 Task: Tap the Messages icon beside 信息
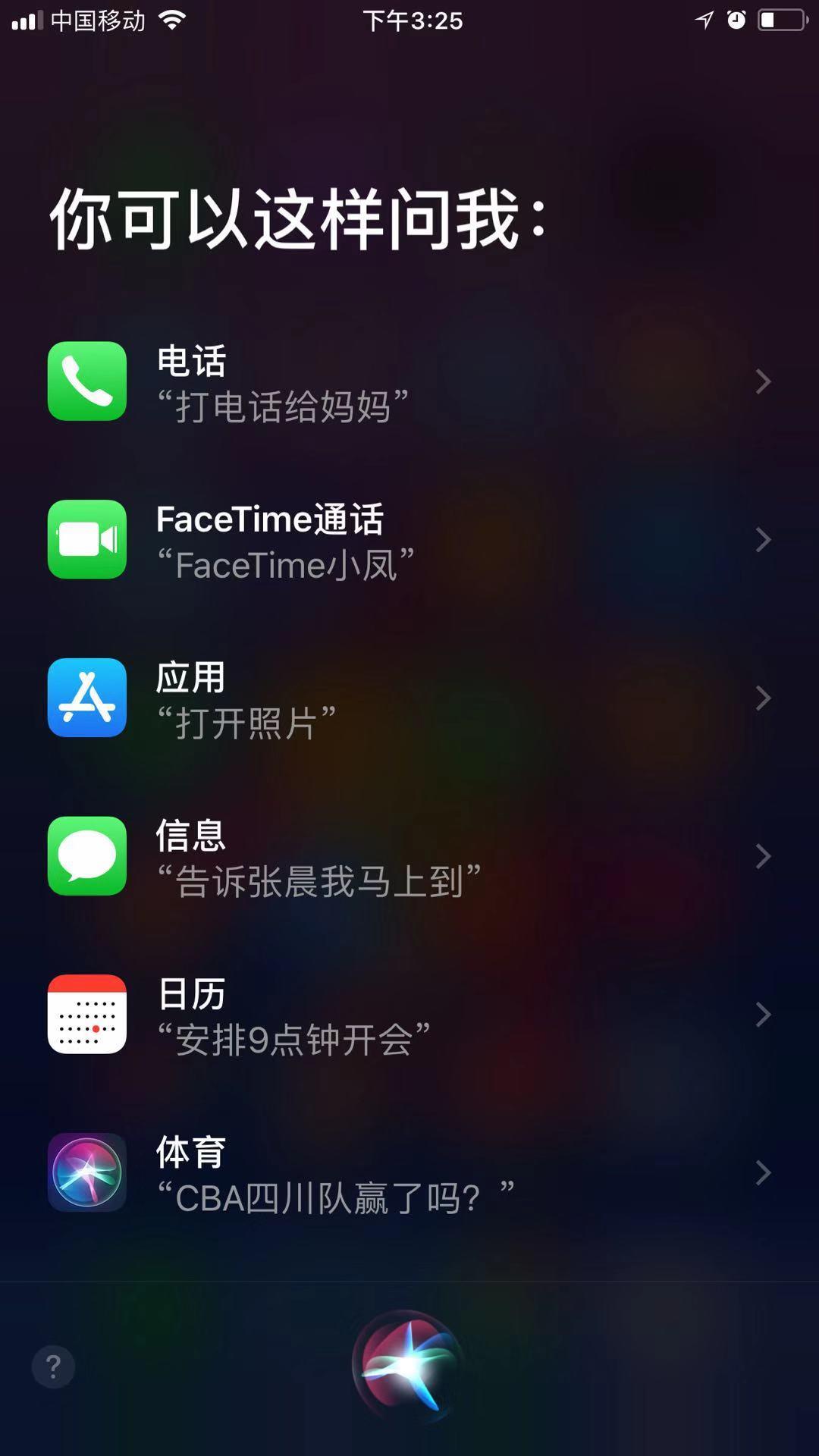86,856
